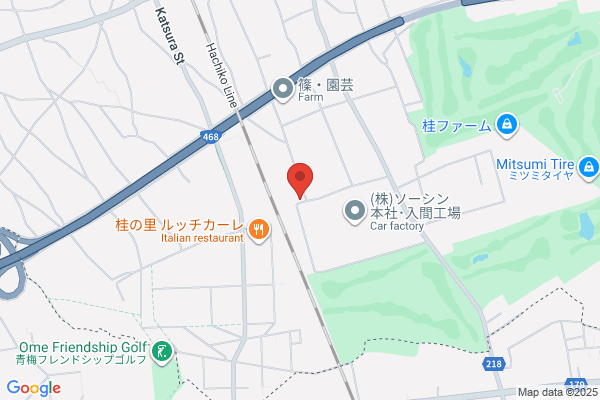600x400 pixels.
Task: Select the 桂ファーム shop marker
Action: click(x=507, y=125)
